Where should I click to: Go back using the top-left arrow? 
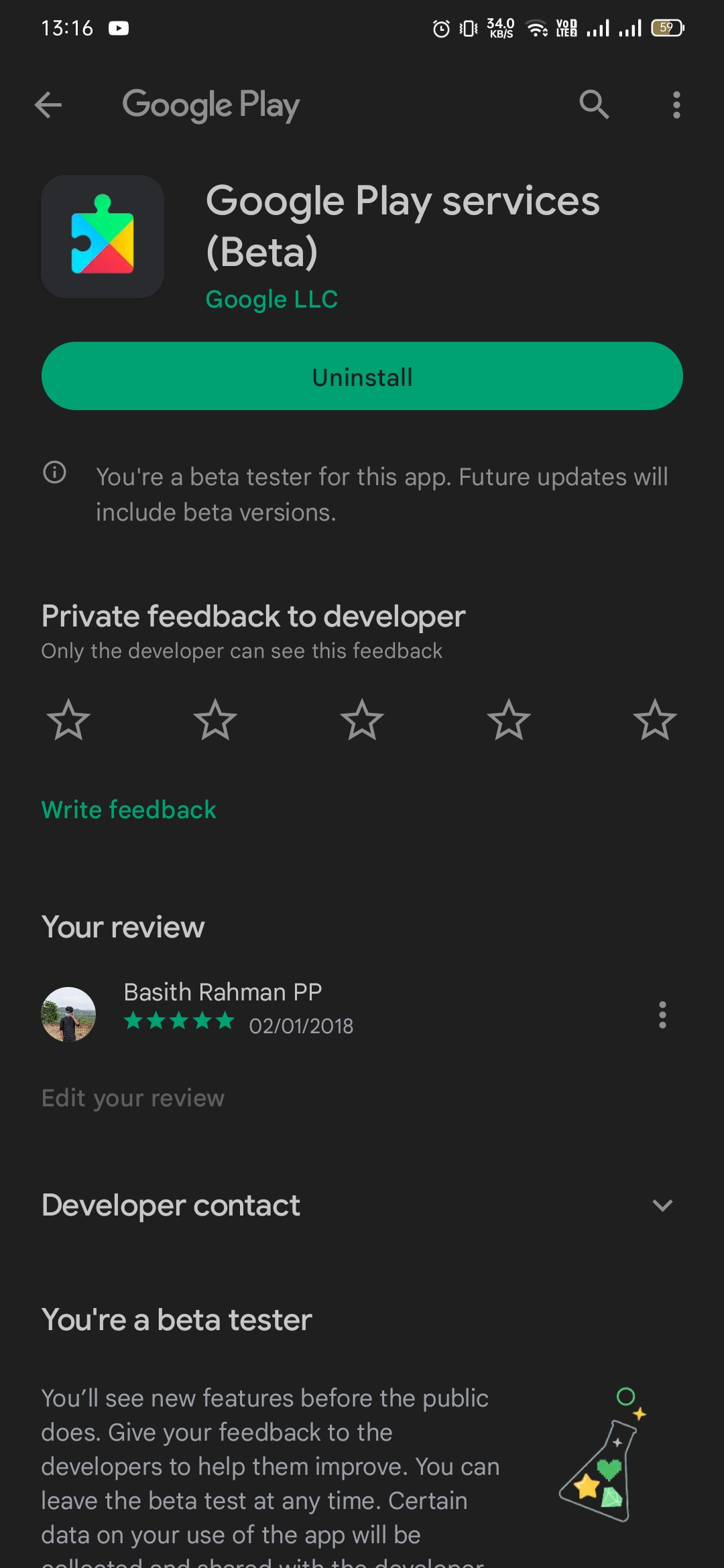point(48,105)
